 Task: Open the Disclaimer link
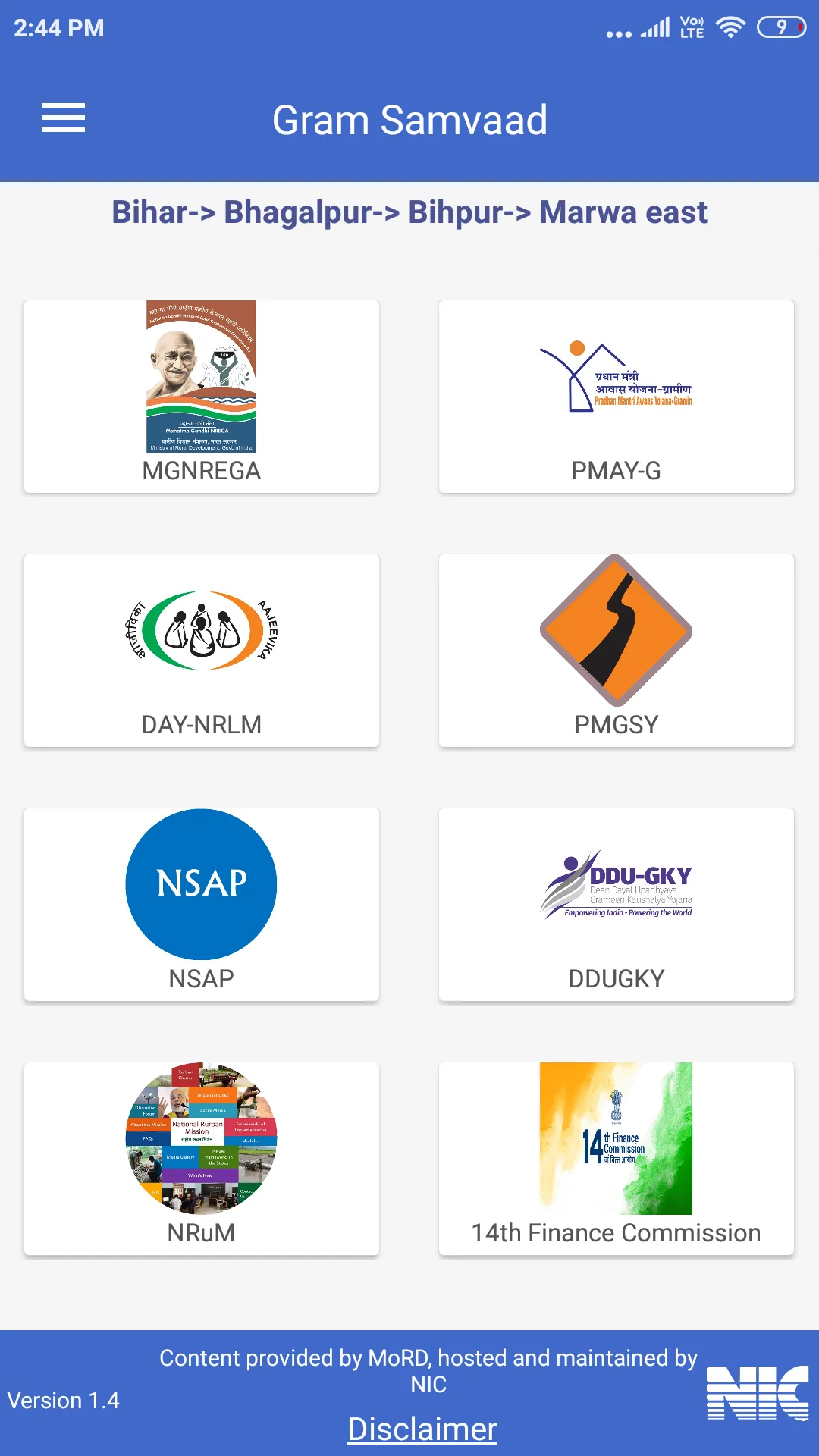coord(422,1429)
